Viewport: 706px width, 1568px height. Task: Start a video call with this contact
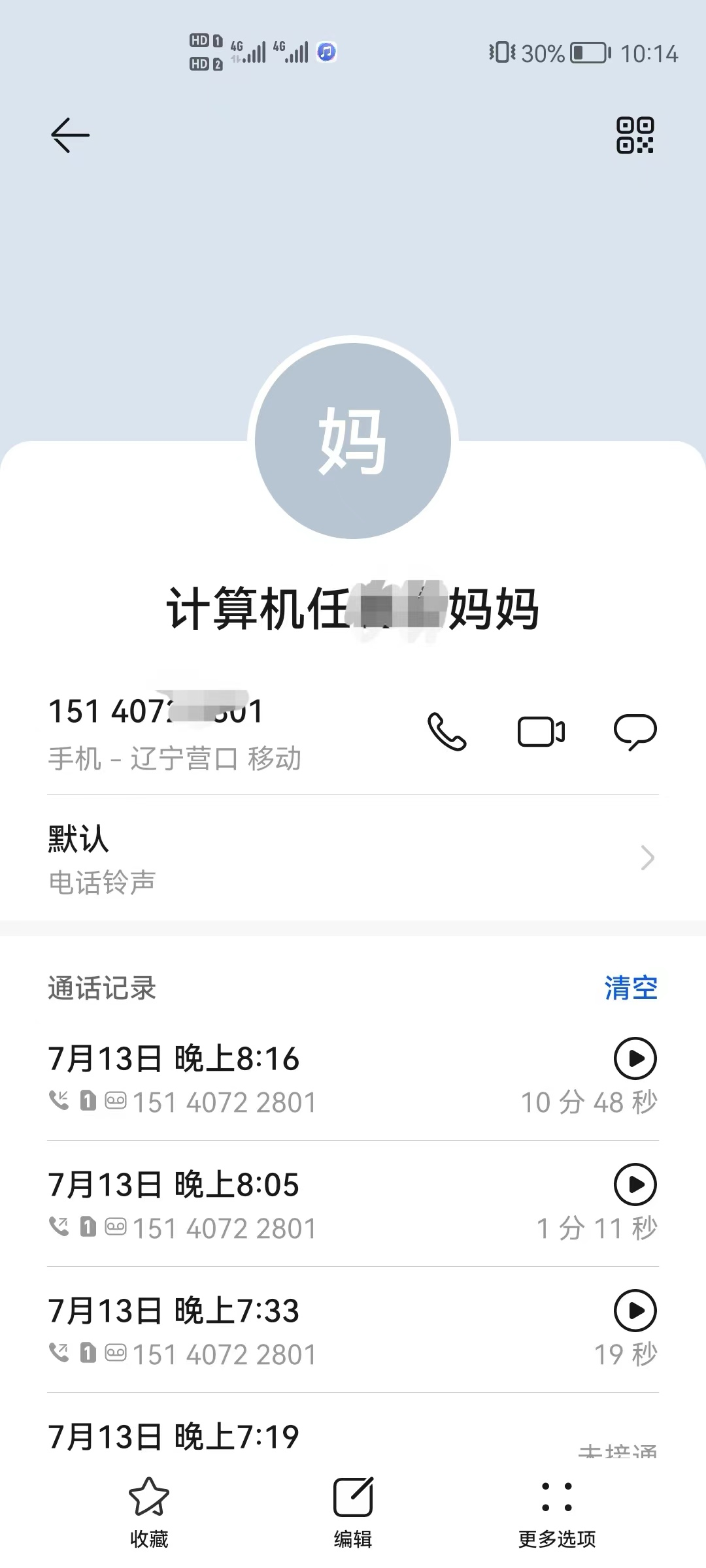(x=541, y=732)
